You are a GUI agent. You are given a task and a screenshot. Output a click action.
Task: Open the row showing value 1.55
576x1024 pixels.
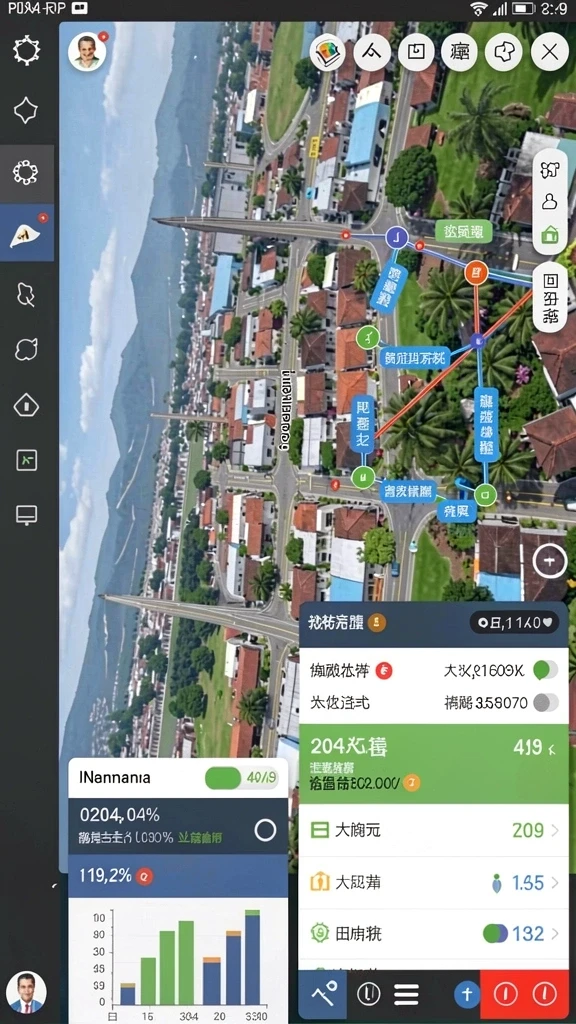tap(433, 883)
